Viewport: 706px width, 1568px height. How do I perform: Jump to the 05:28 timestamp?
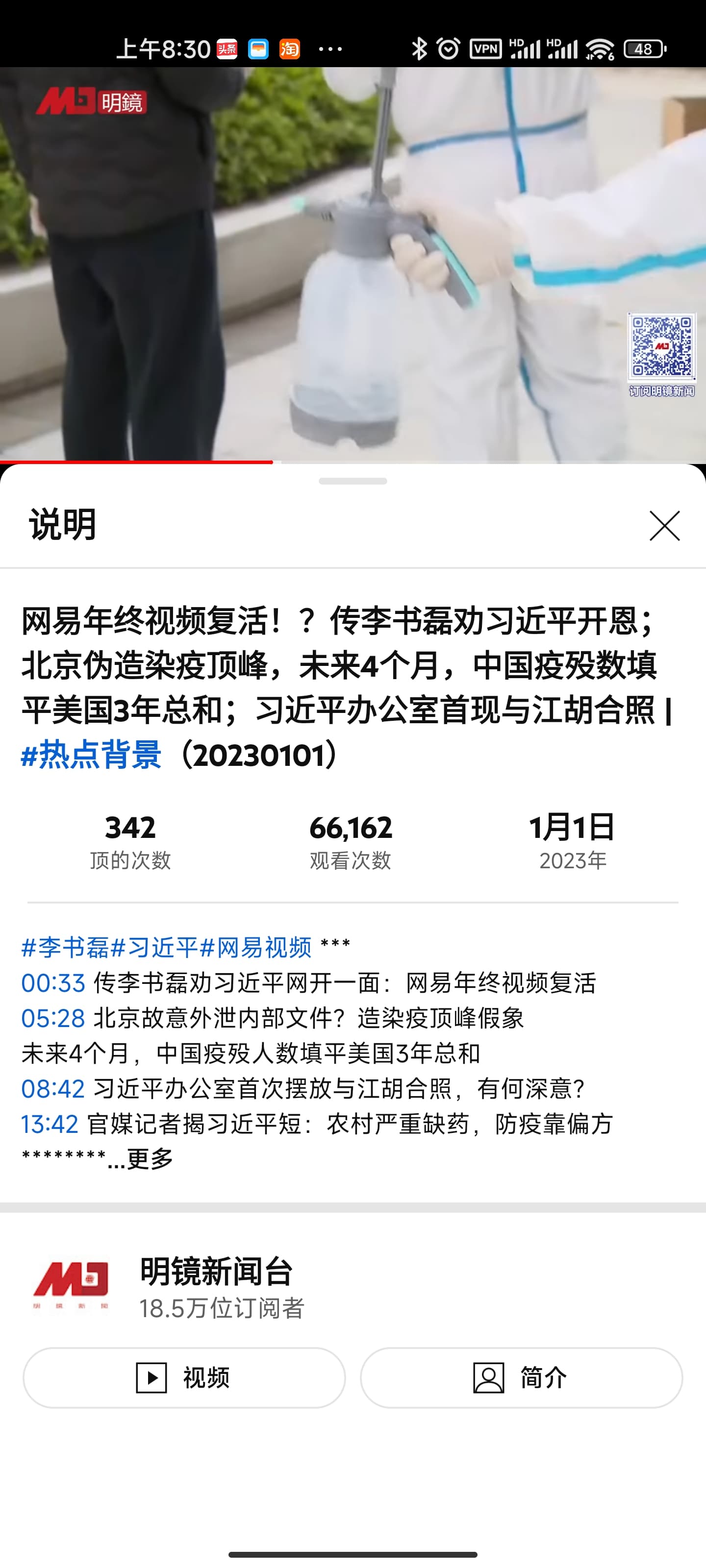53,1018
